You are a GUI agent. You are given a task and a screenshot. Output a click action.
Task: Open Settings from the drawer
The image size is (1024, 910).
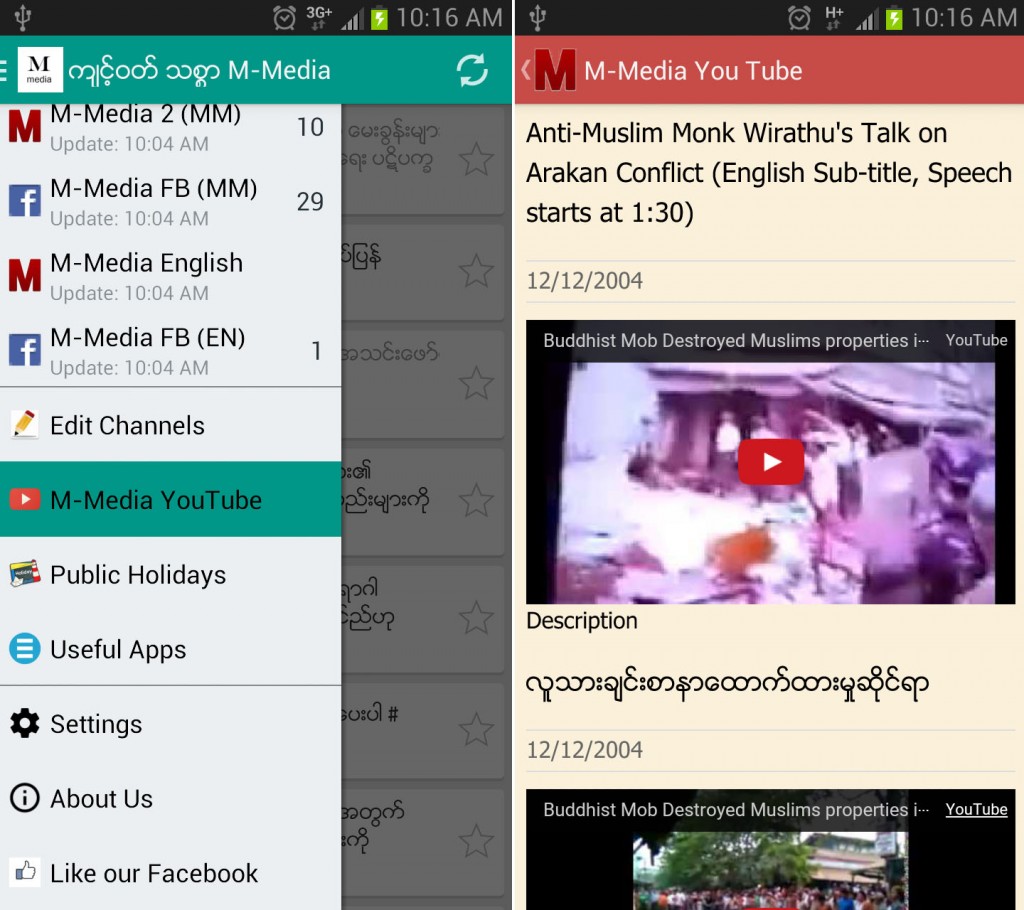(x=96, y=724)
